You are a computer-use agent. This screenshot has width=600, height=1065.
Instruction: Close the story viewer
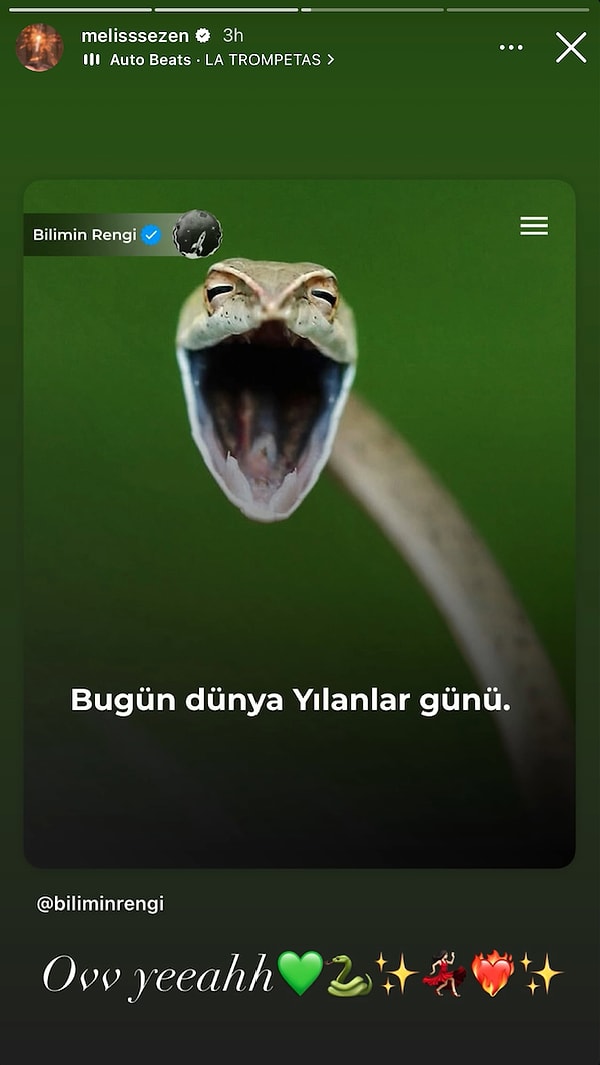[571, 47]
